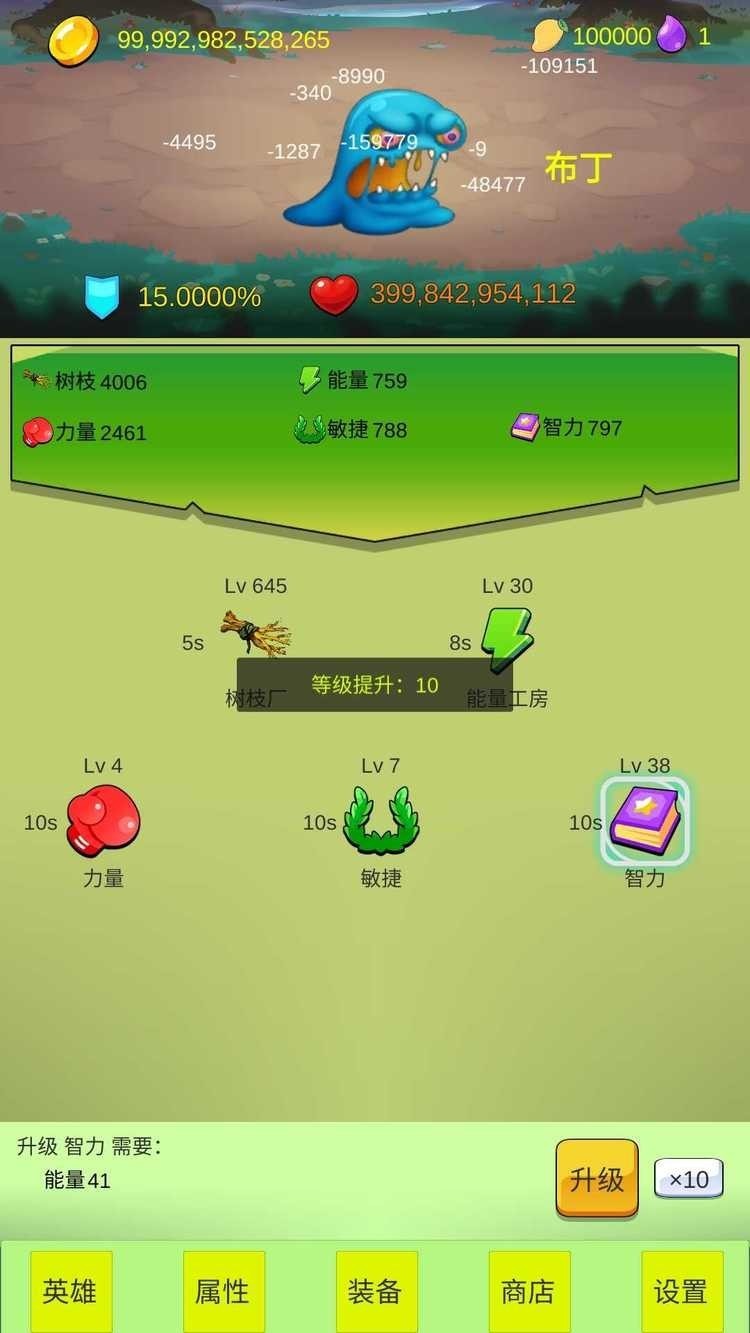Select the 智力 intelligence book icon
This screenshot has height=1333, width=750.
pyautogui.click(x=645, y=820)
